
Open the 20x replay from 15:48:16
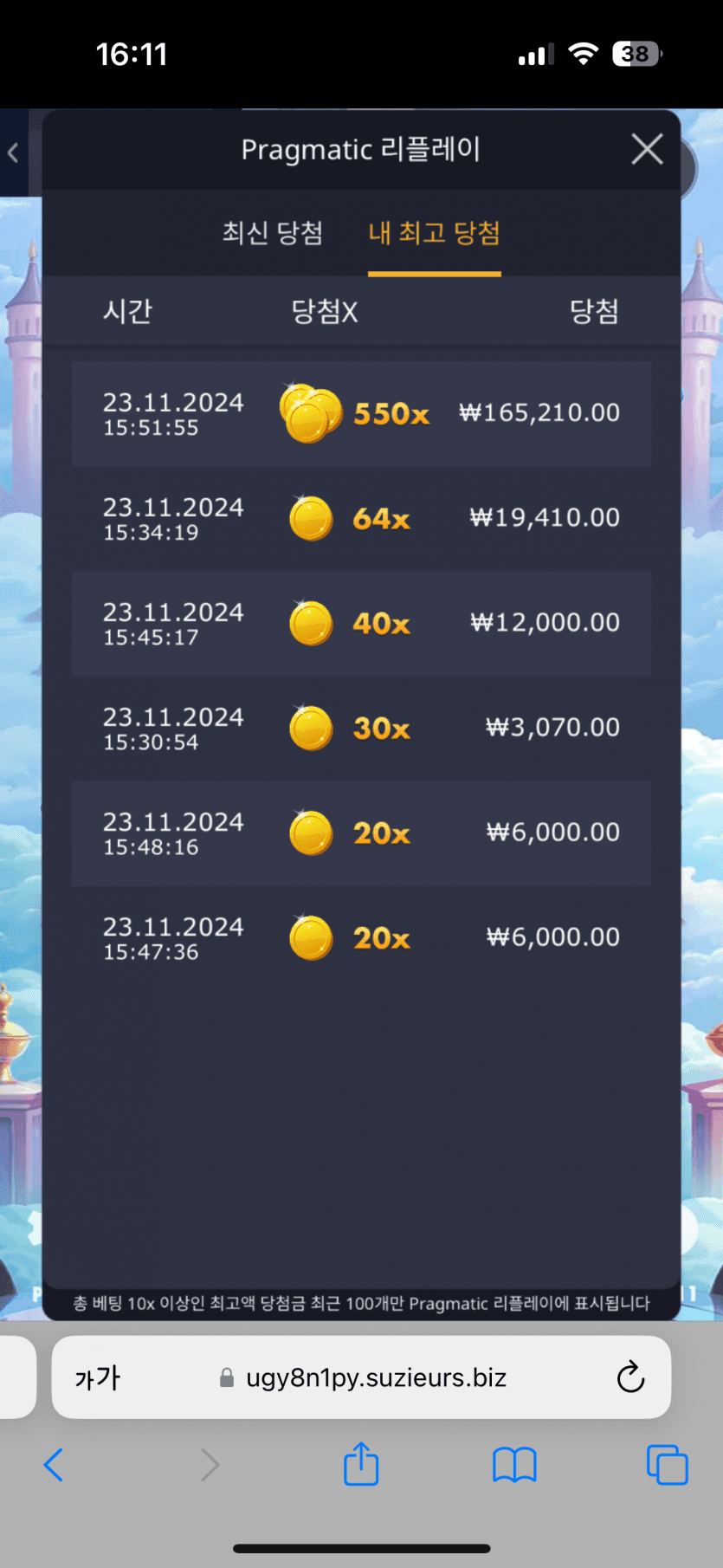point(361,833)
